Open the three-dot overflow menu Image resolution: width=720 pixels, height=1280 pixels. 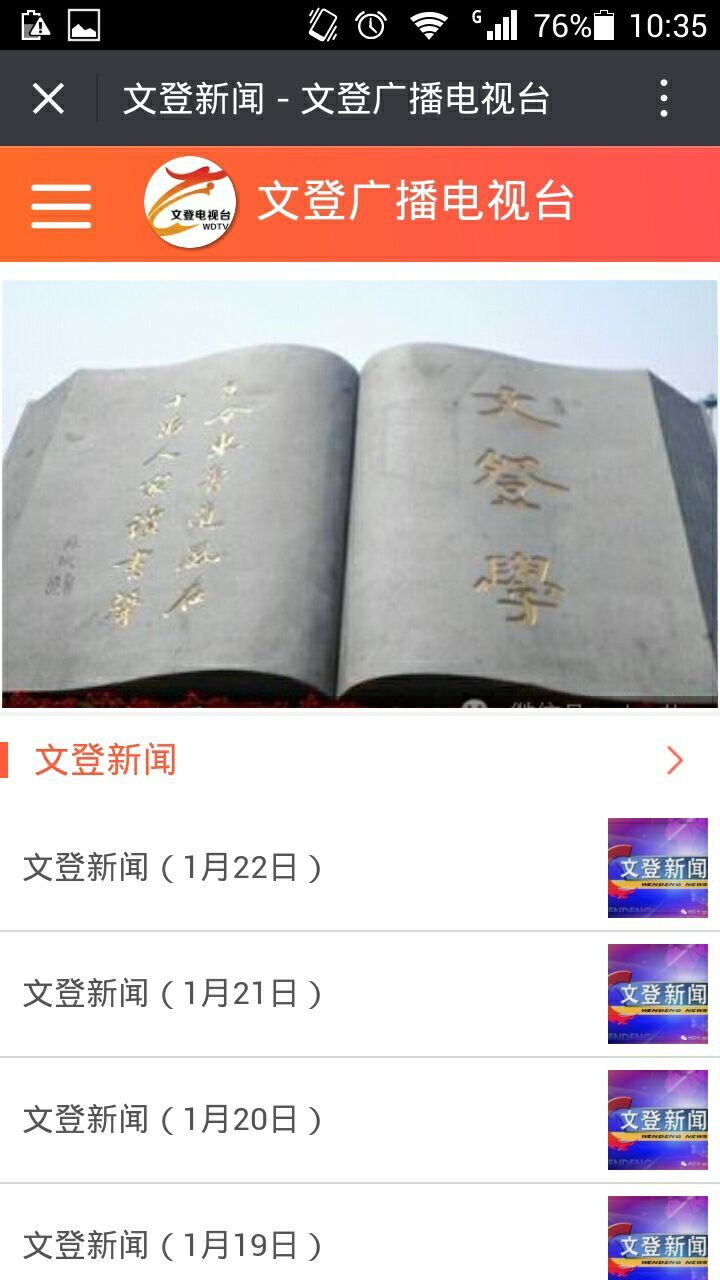coord(664,99)
